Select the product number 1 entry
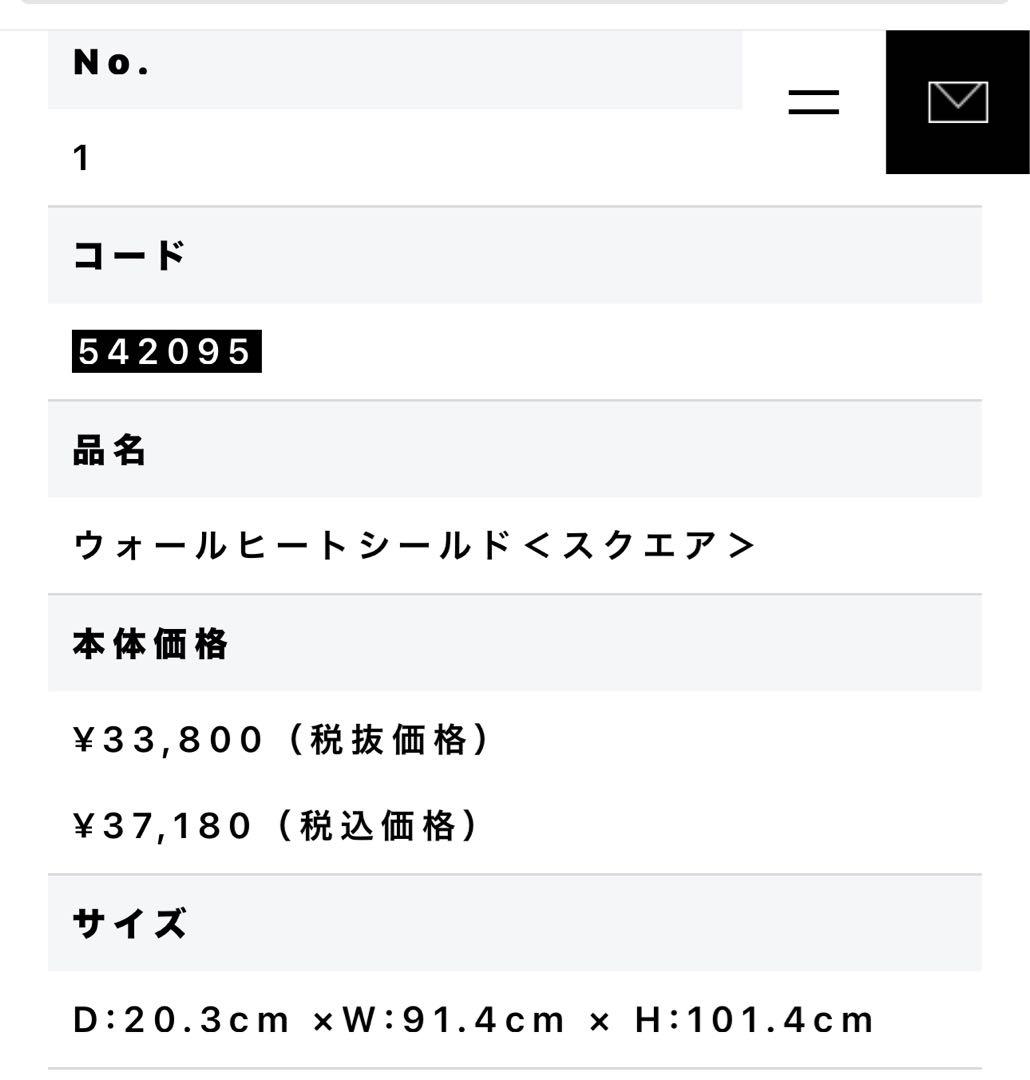Image resolution: width=1030 pixels, height=1080 pixels. [82, 155]
